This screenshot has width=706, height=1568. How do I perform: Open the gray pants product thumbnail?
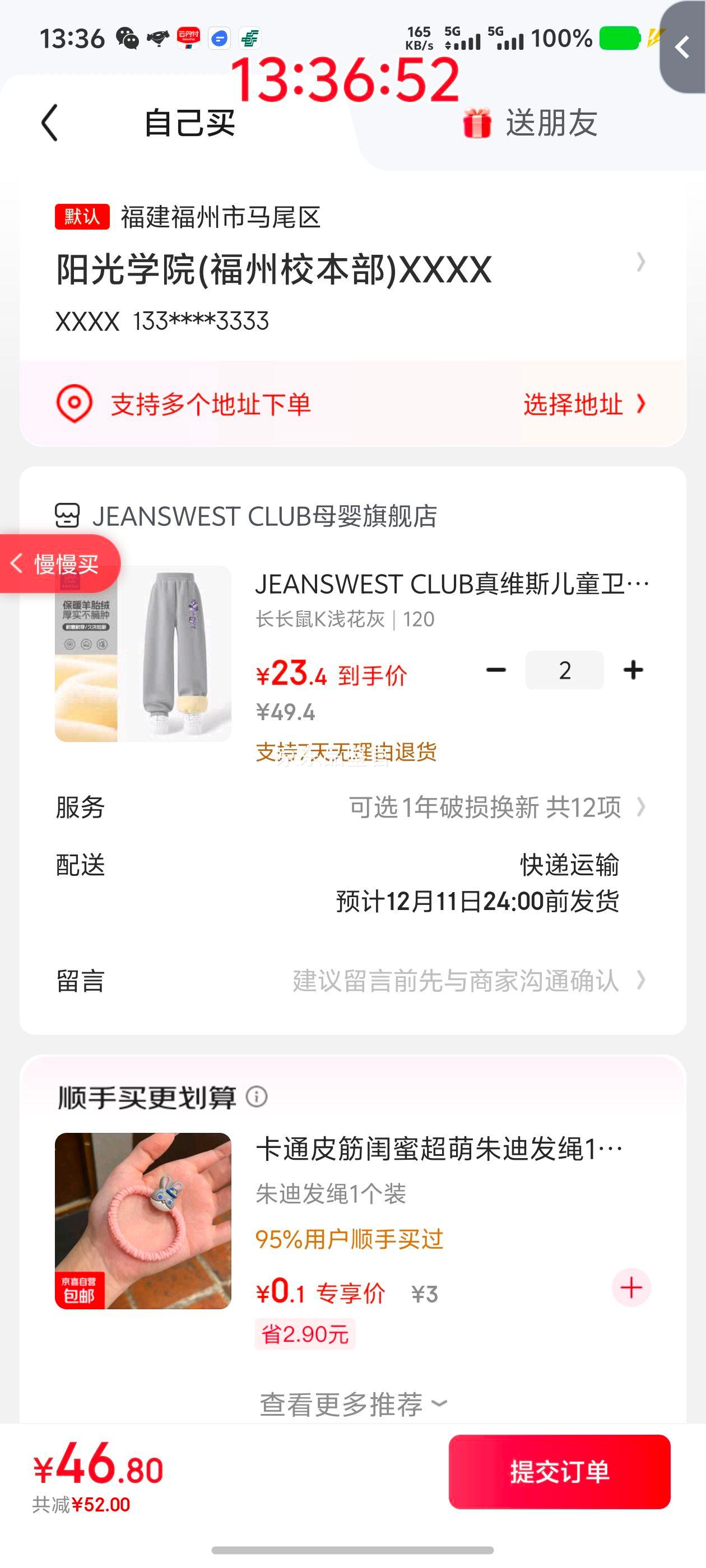(142, 654)
